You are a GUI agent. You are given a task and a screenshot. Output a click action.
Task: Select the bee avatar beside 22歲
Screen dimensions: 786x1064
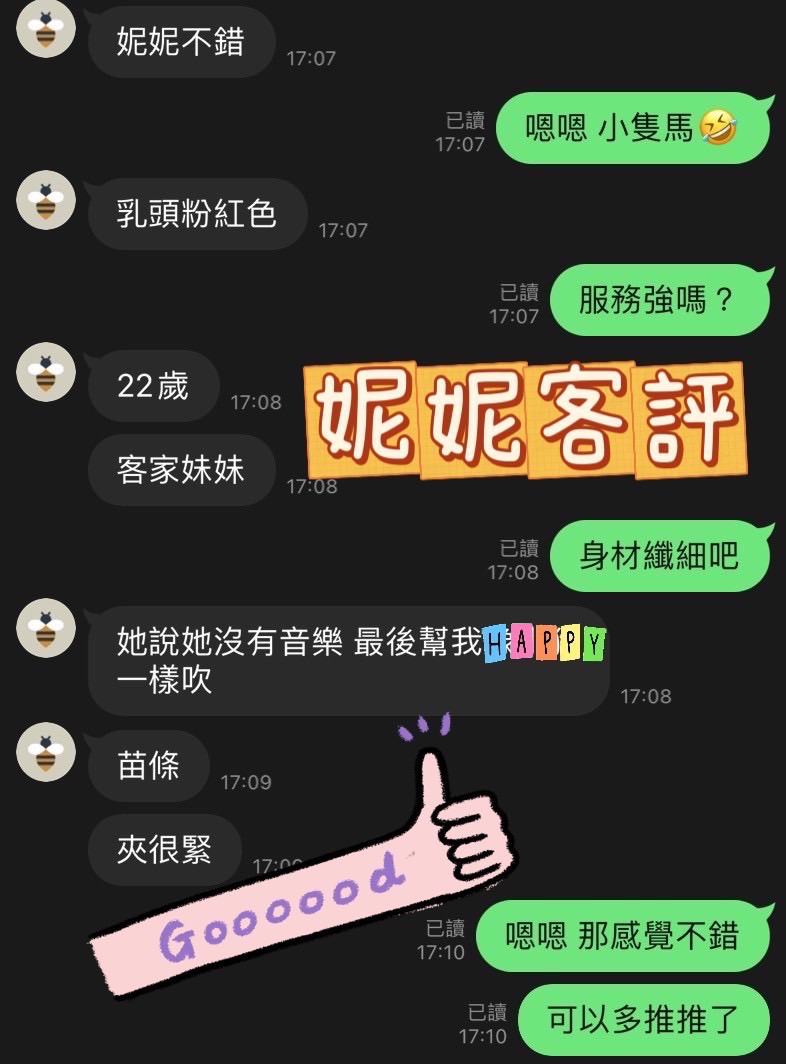pos(44,372)
